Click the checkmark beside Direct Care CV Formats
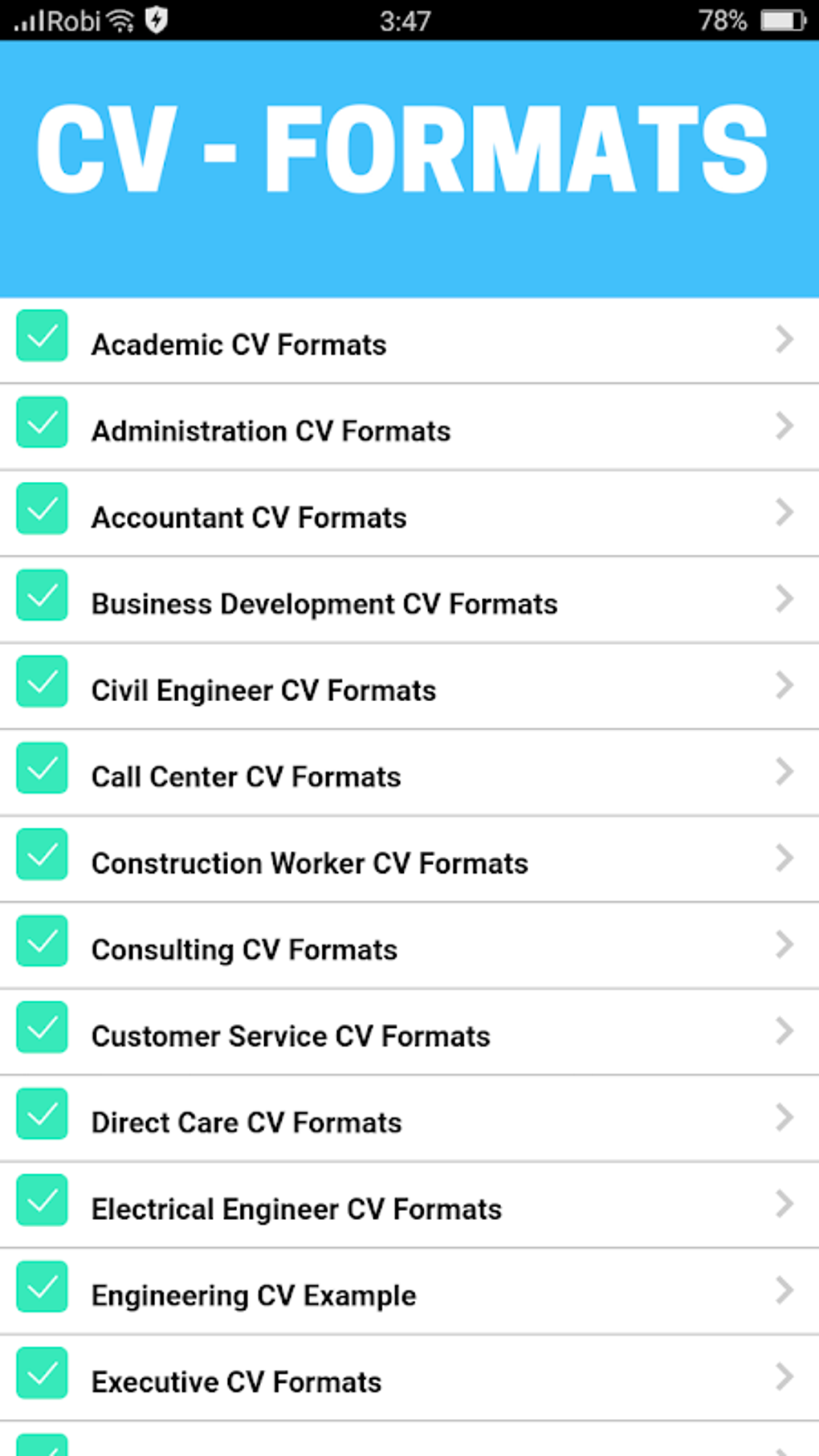The image size is (819, 1456). pyautogui.click(x=41, y=1114)
